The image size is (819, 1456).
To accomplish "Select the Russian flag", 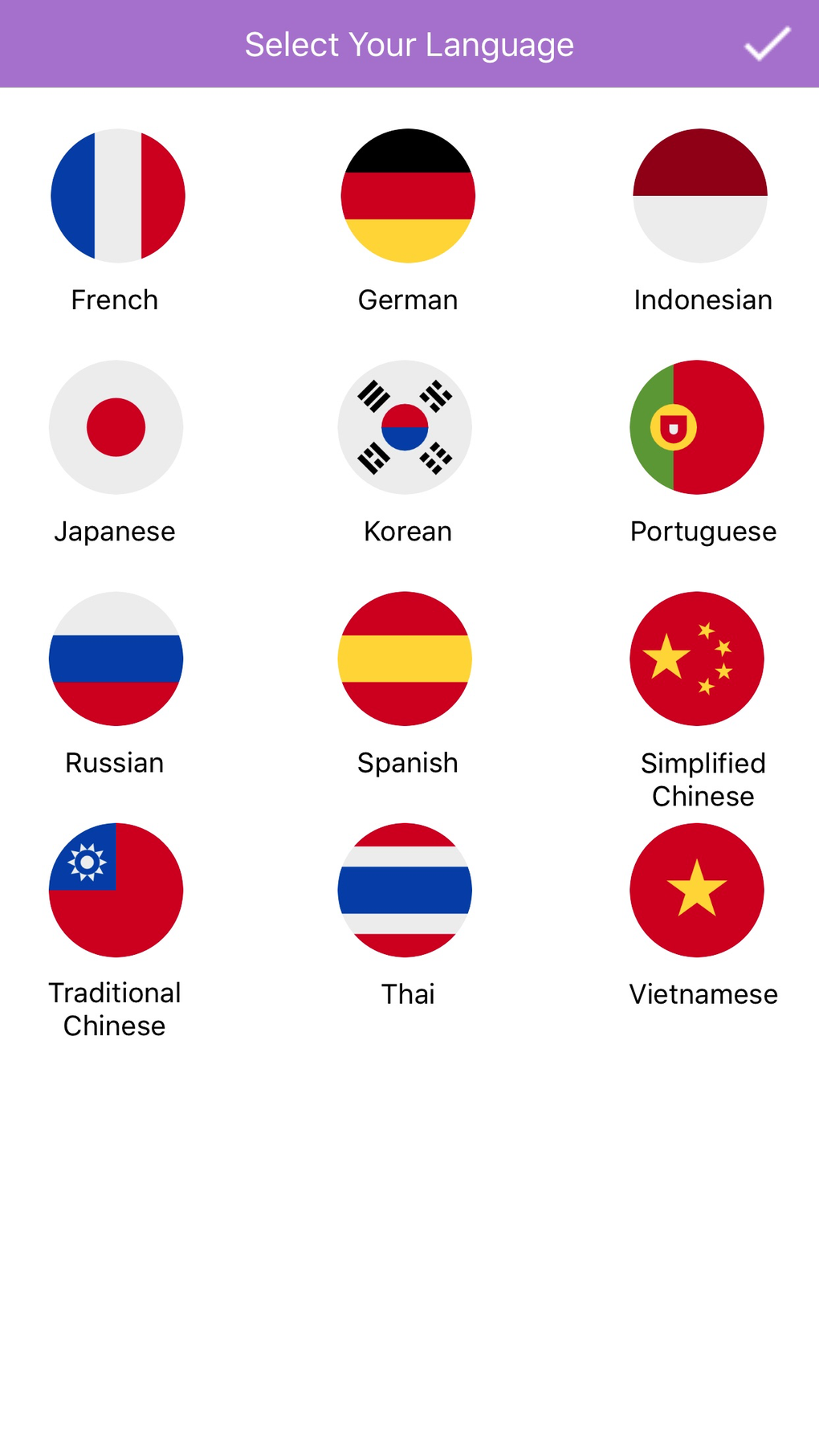I will pos(116,659).
